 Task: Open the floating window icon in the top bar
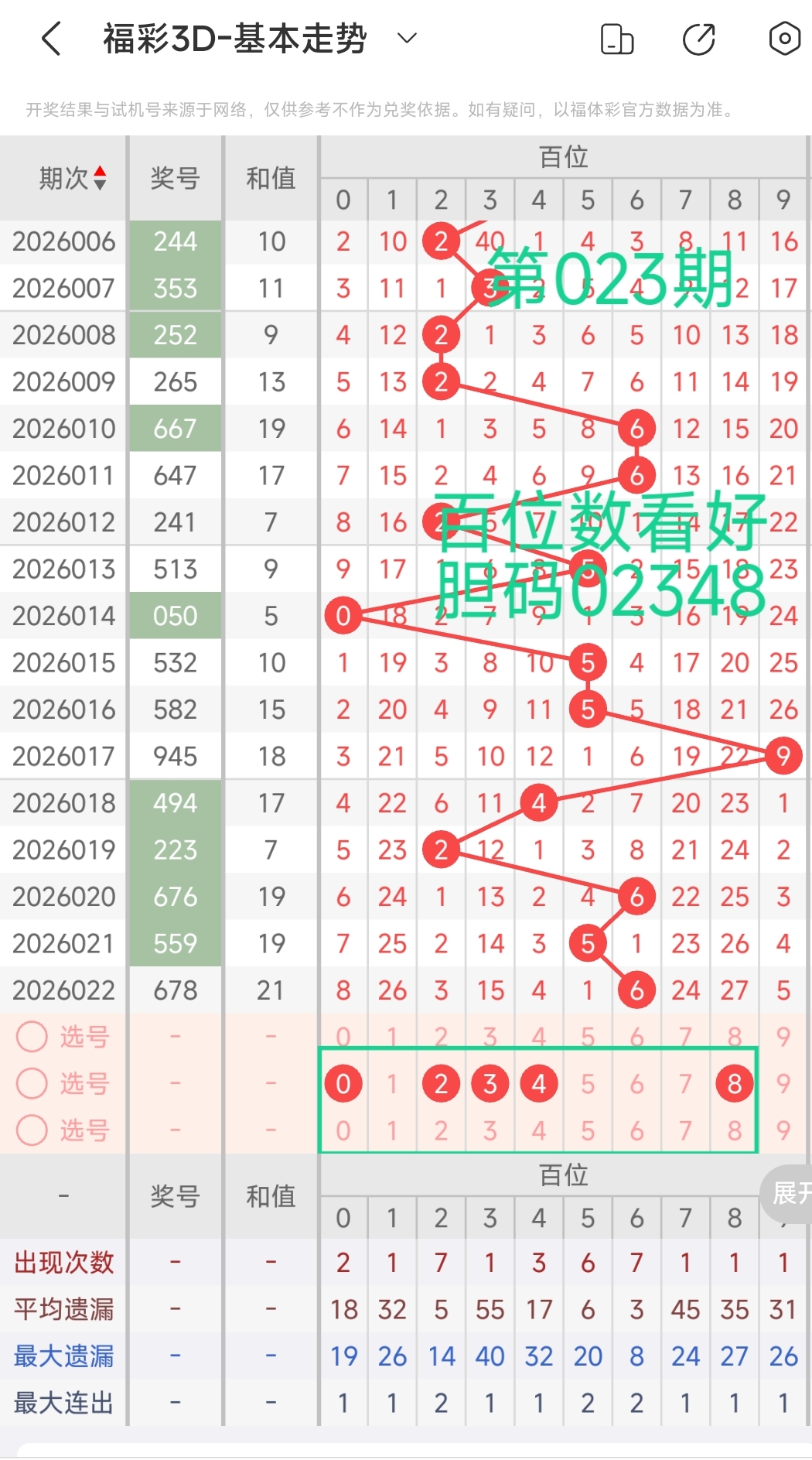coord(616,38)
